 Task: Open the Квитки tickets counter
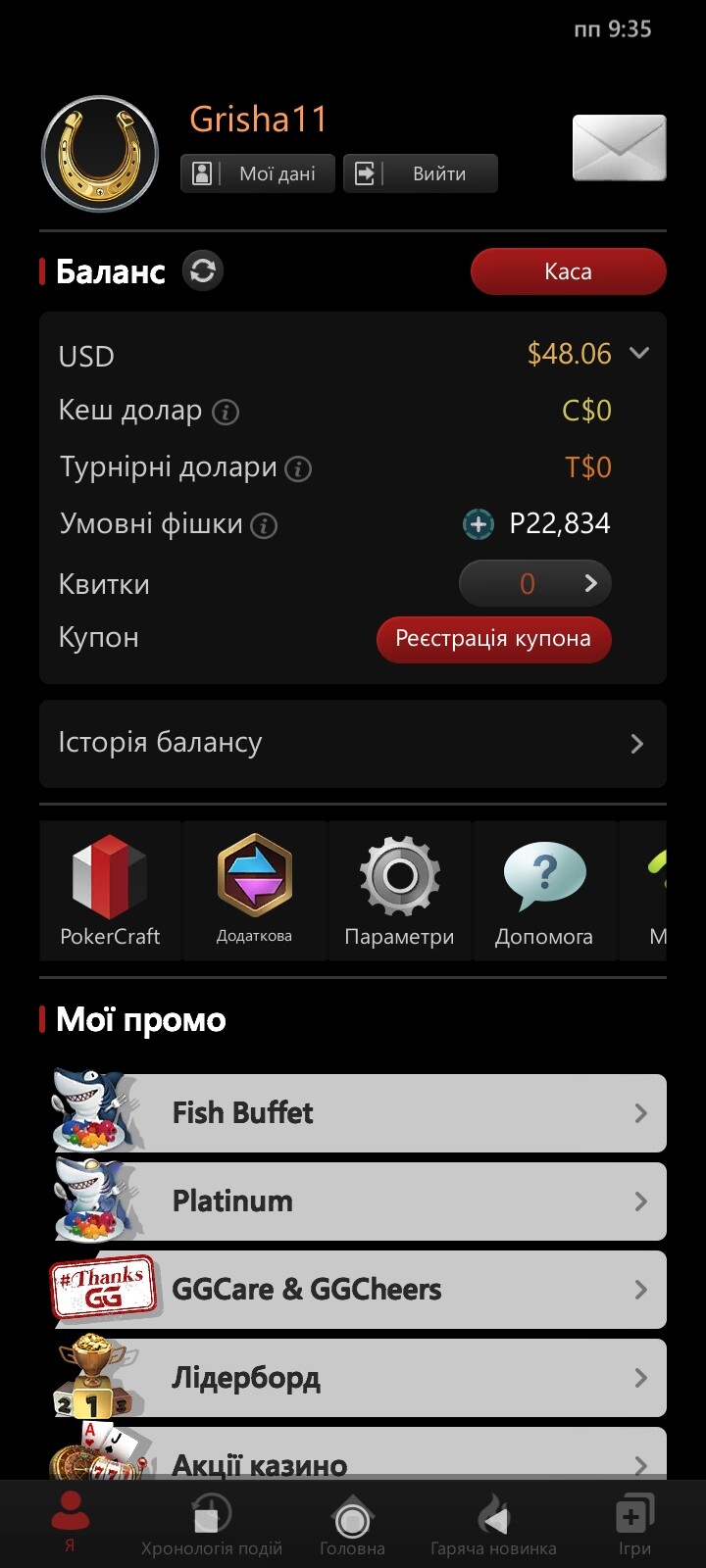[535, 584]
